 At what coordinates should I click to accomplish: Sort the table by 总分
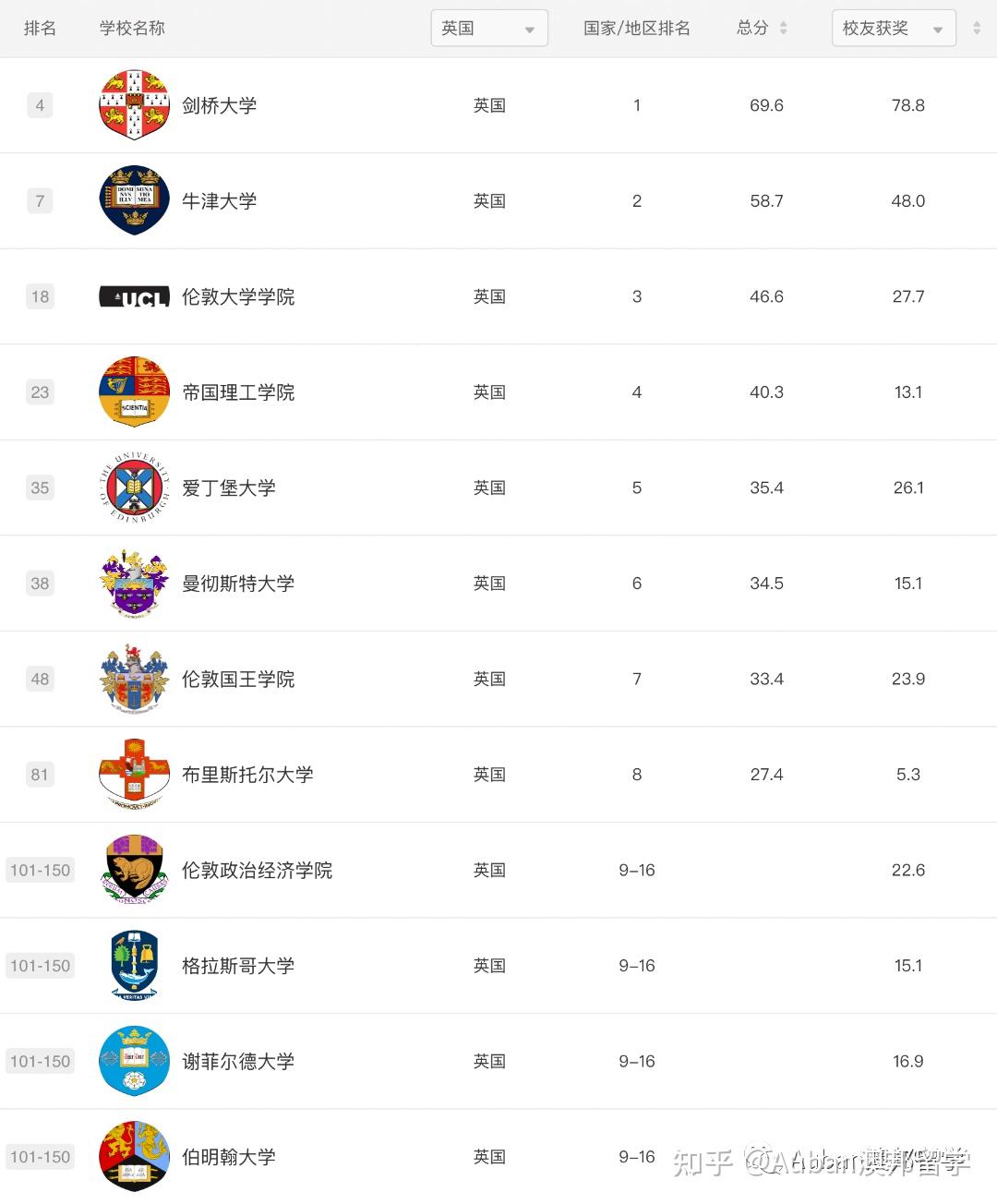[x=783, y=29]
